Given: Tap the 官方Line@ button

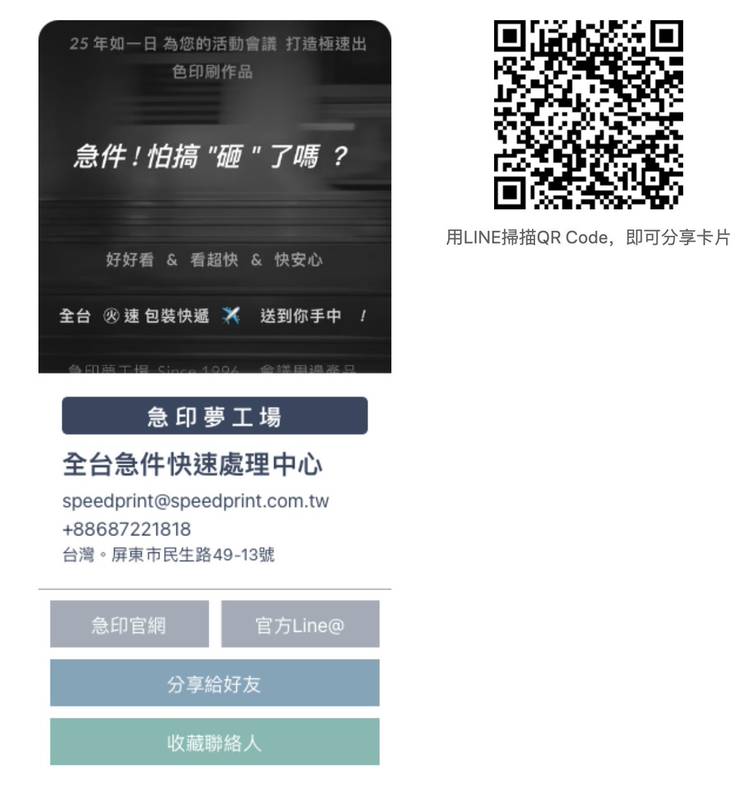Looking at the screenshot, I should (300, 625).
